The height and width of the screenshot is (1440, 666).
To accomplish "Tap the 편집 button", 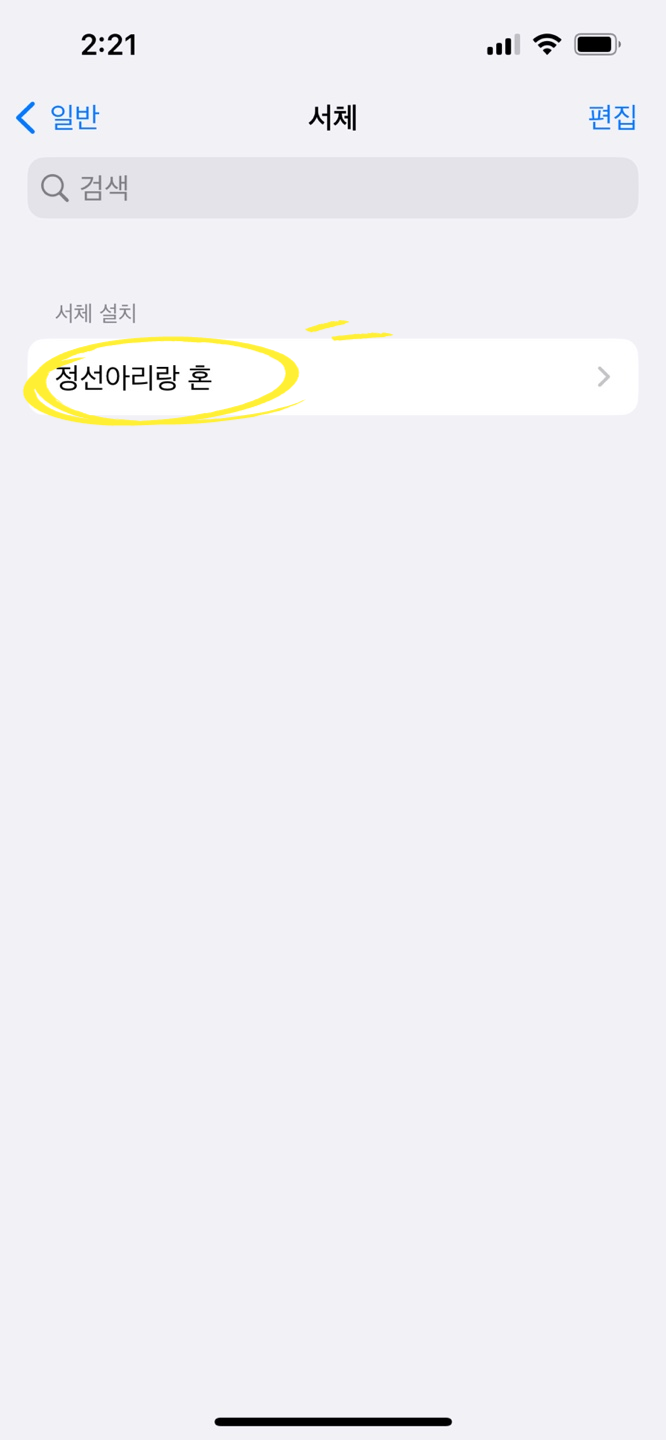I will point(612,118).
